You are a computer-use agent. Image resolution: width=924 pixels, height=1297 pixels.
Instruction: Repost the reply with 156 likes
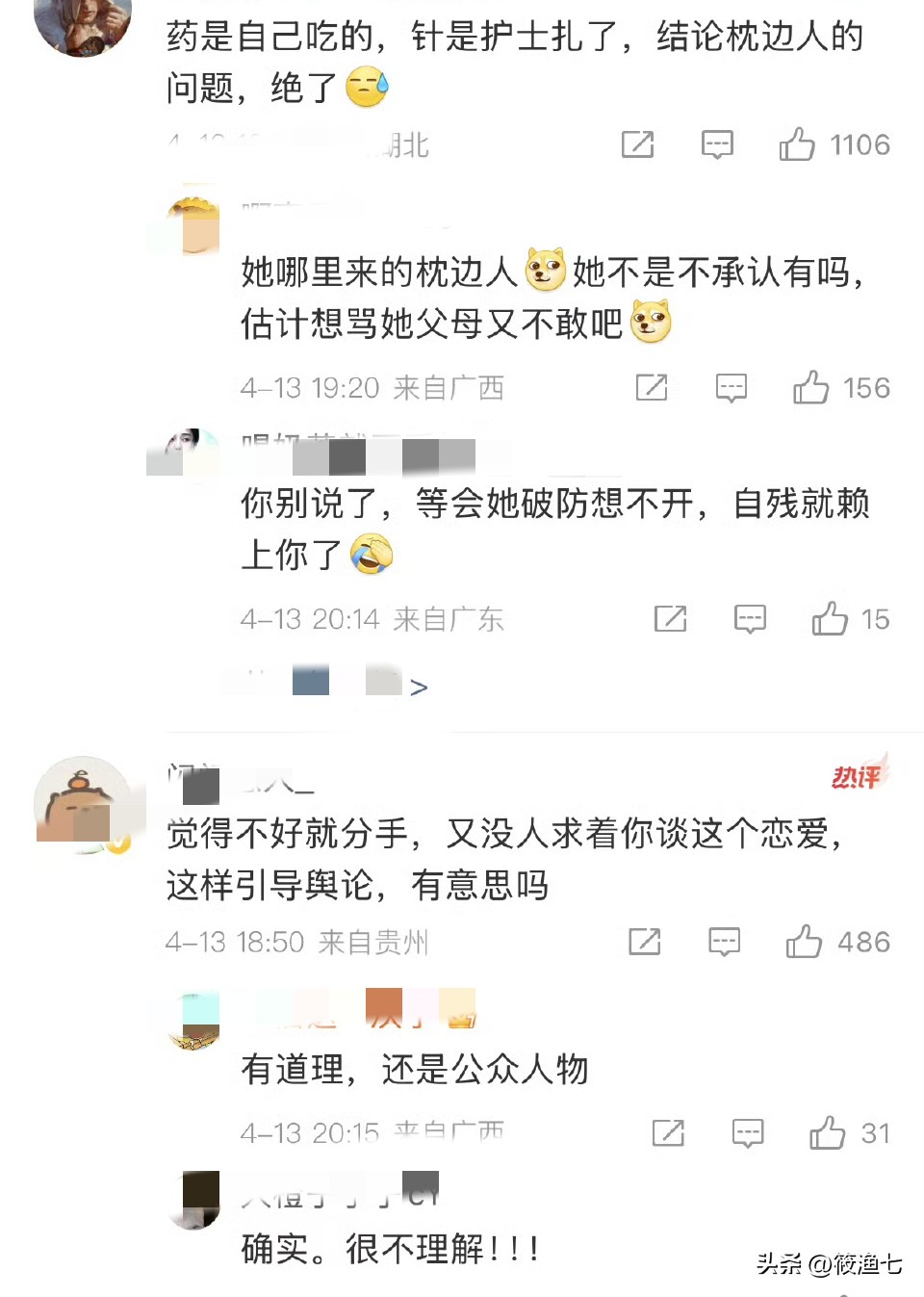point(652,388)
